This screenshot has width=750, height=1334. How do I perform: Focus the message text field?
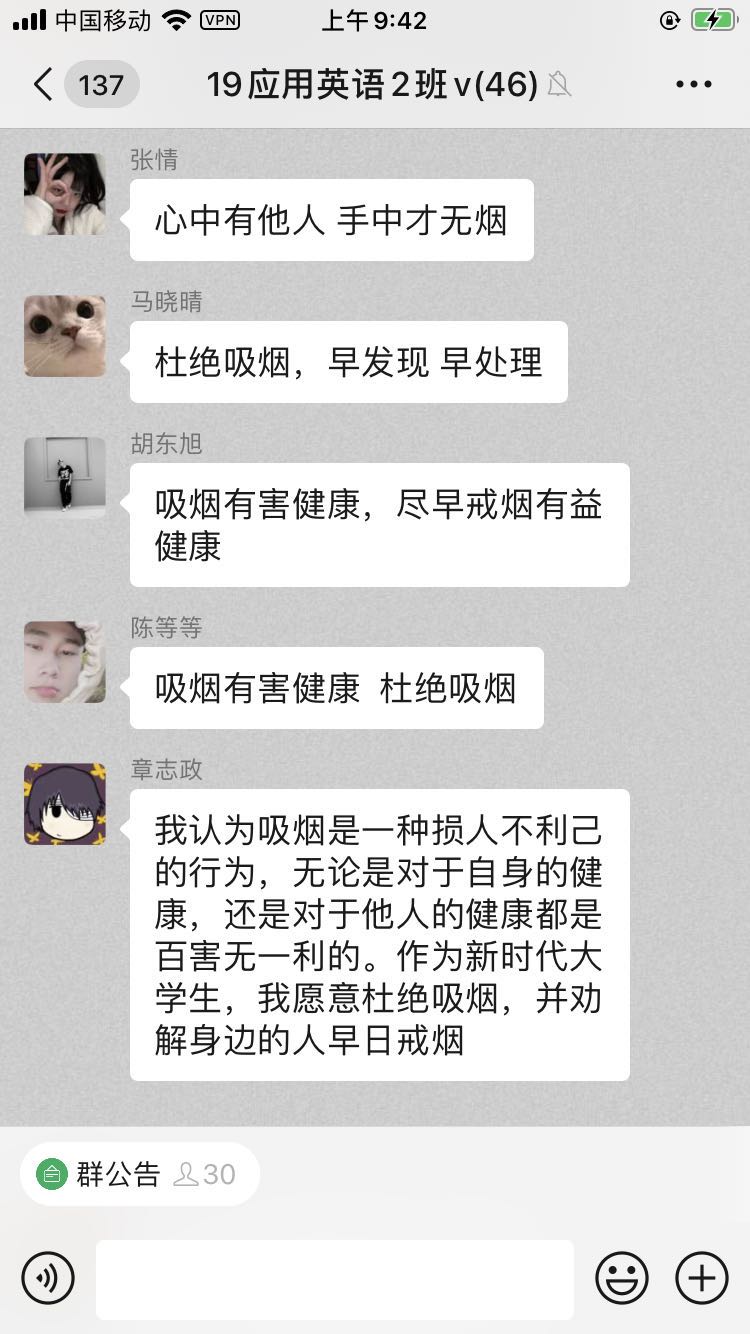pyautogui.click(x=334, y=1279)
